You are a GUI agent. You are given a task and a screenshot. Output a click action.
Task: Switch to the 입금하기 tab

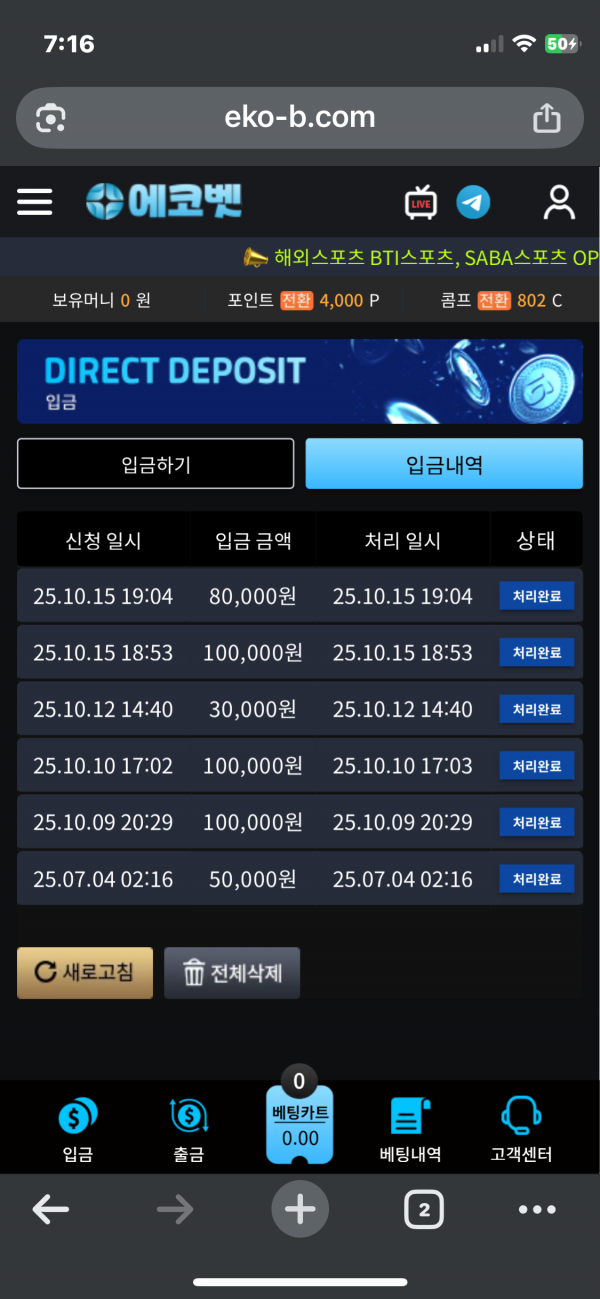156,464
